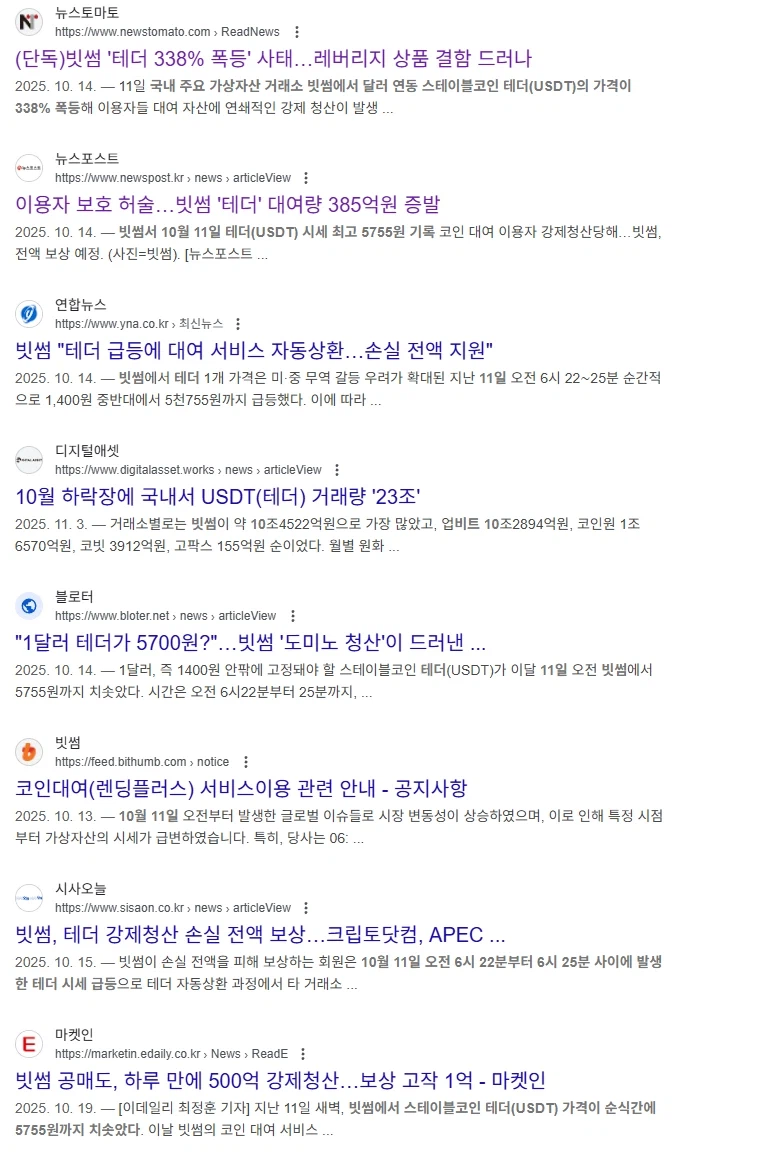This screenshot has height=1152, width=771.
Task: Click the 시사오늘 site favicon
Action: [28, 898]
